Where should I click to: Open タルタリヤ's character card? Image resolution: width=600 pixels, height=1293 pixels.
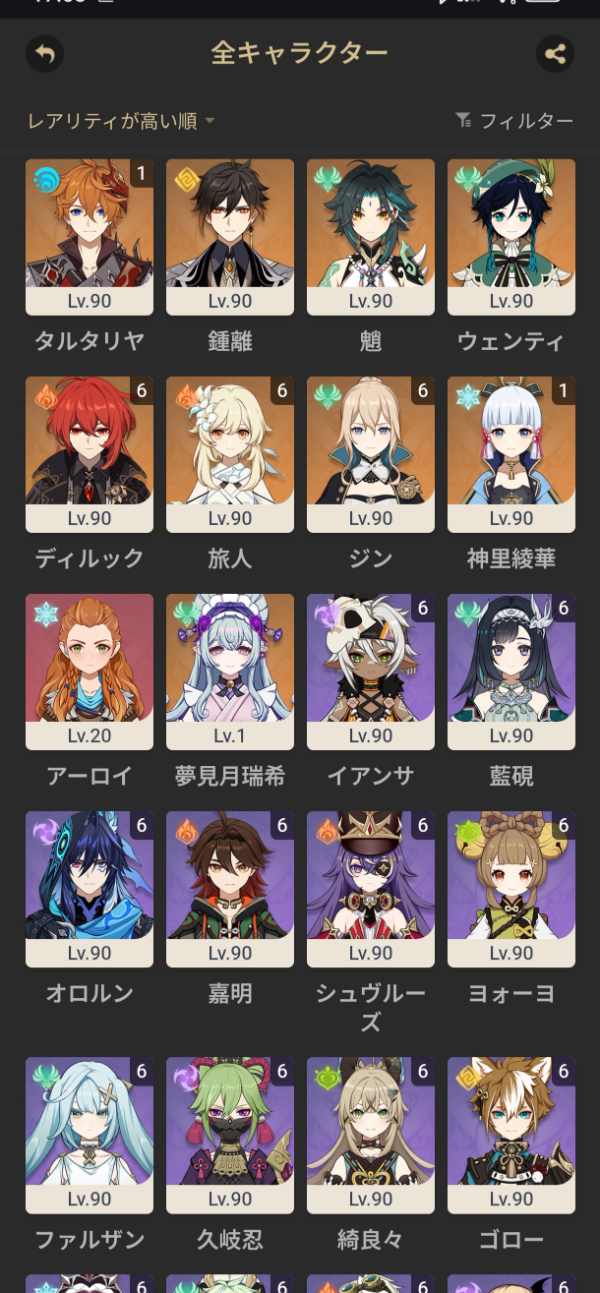tap(89, 236)
